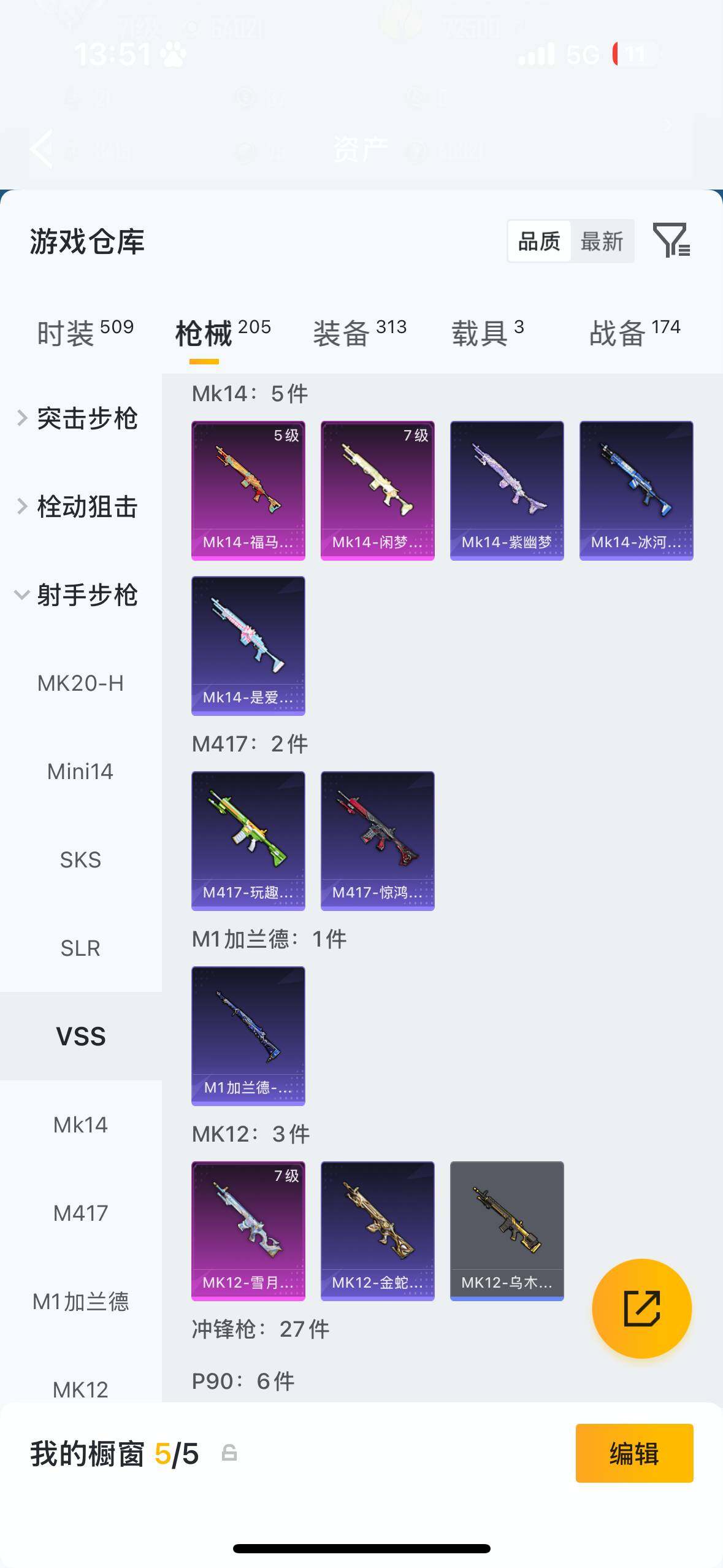Switch sorting to 最新
Image resolution: width=723 pixels, height=1568 pixels.
pos(603,240)
